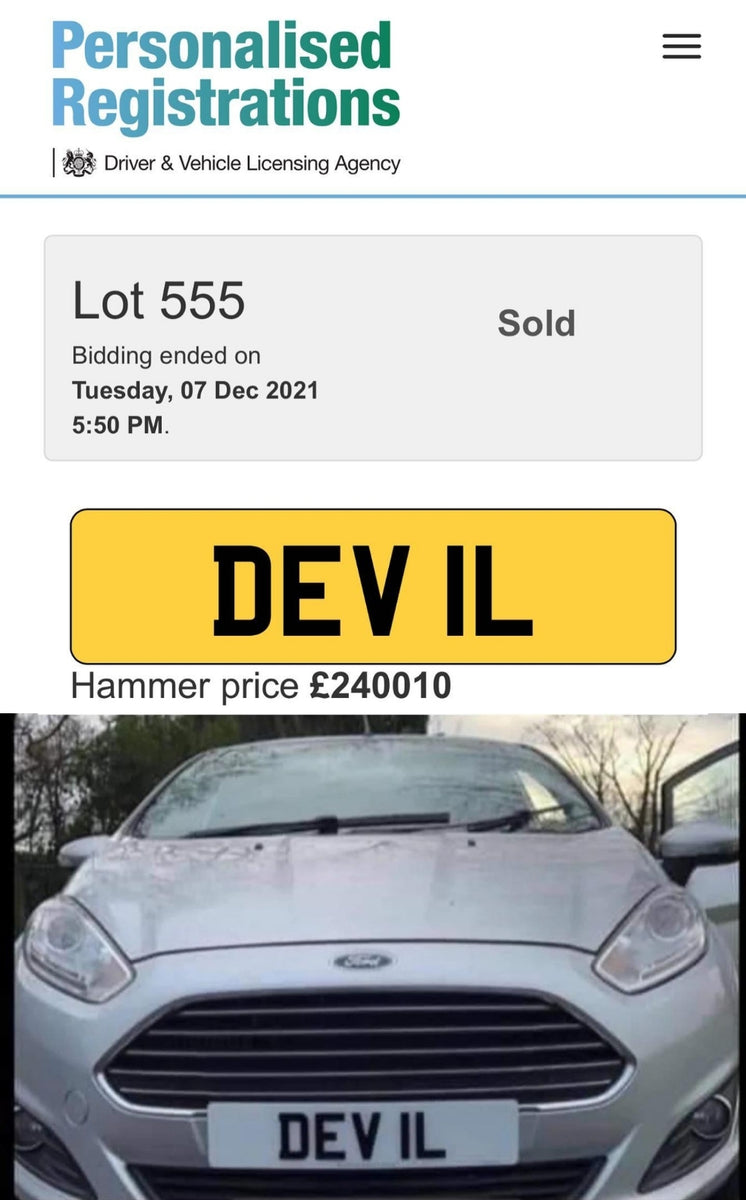Screen dimensions: 746x1200
Task: Click the Hammer price £240010 text
Action: (x=260, y=686)
